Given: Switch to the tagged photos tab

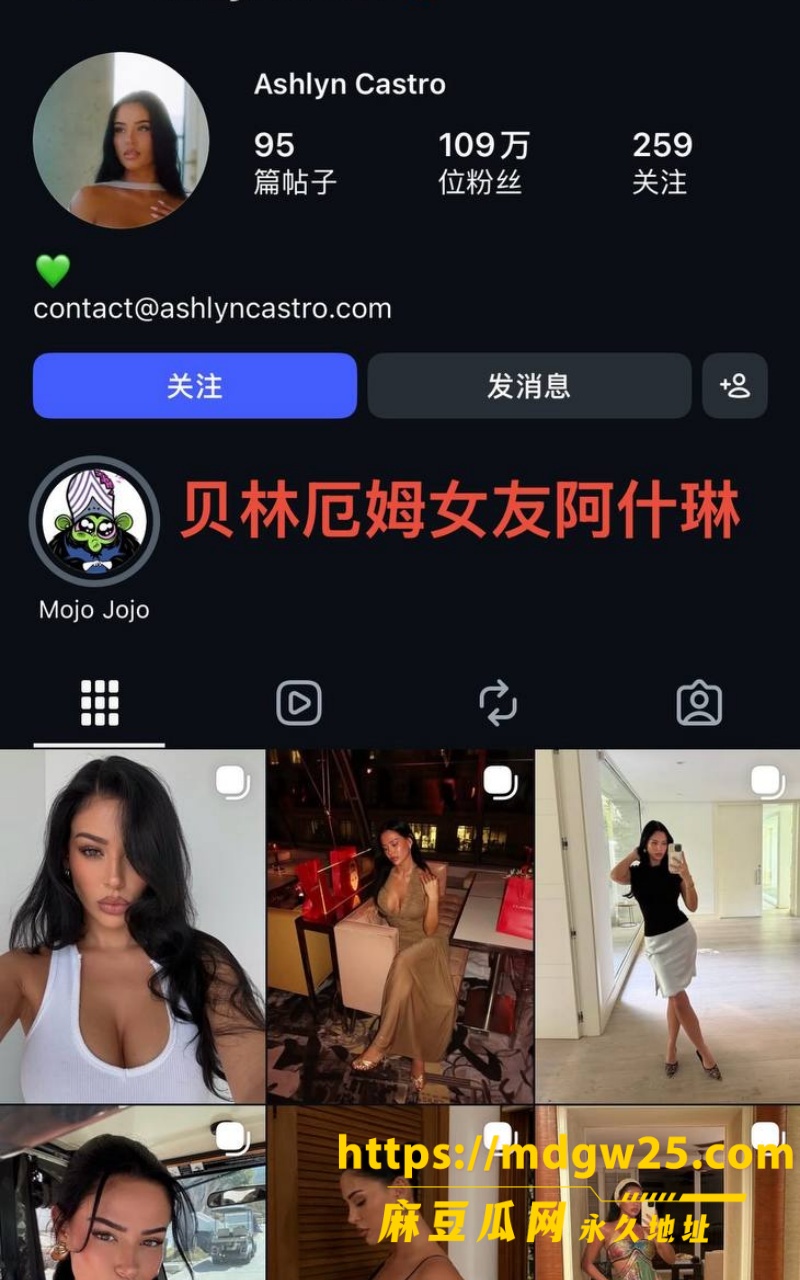Looking at the screenshot, I should coord(699,703).
